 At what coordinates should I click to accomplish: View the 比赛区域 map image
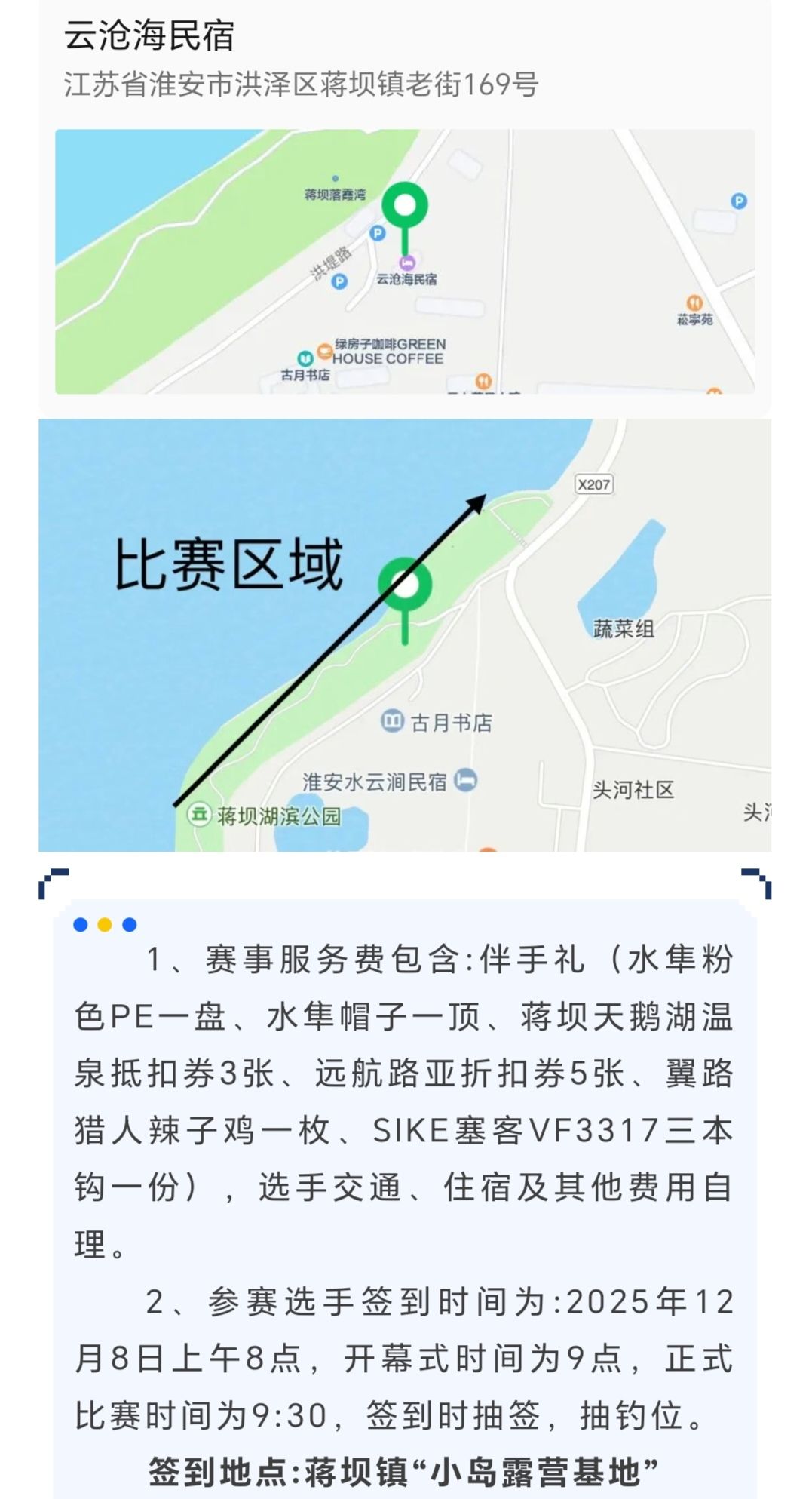point(404,635)
